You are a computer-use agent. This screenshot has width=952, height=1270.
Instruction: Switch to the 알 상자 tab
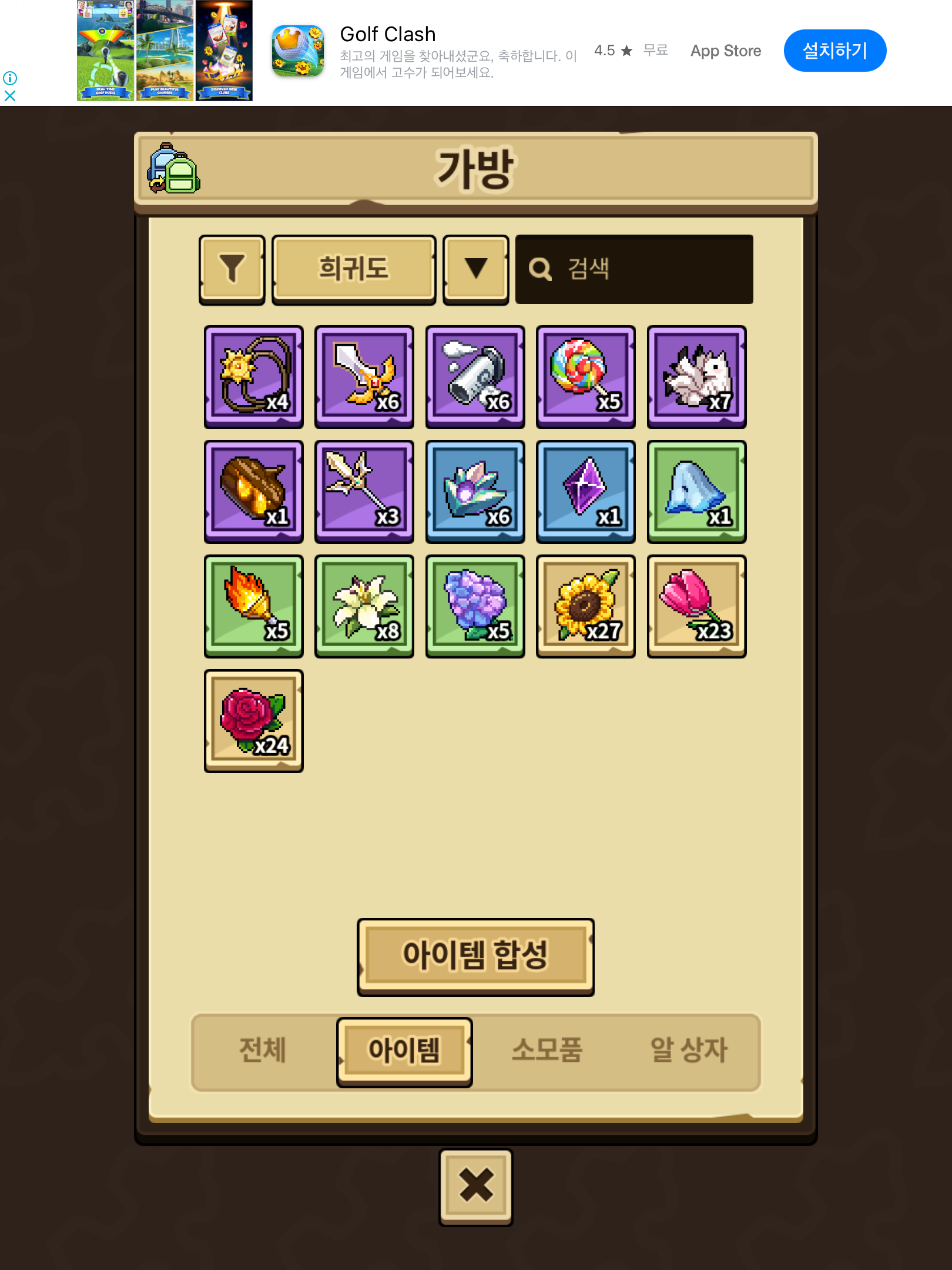tap(689, 1051)
